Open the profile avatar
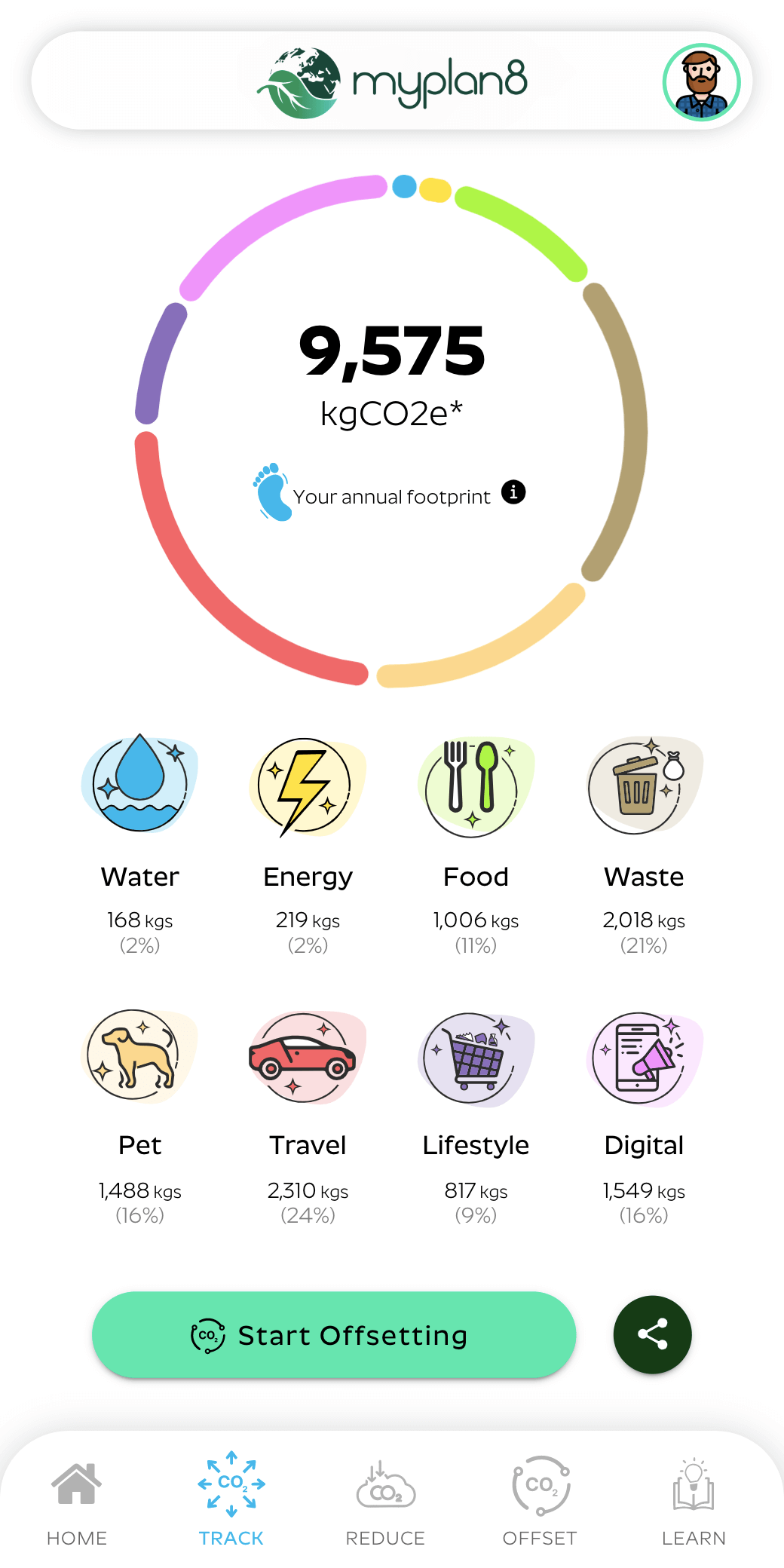The width and height of the screenshot is (784, 1568). click(701, 82)
